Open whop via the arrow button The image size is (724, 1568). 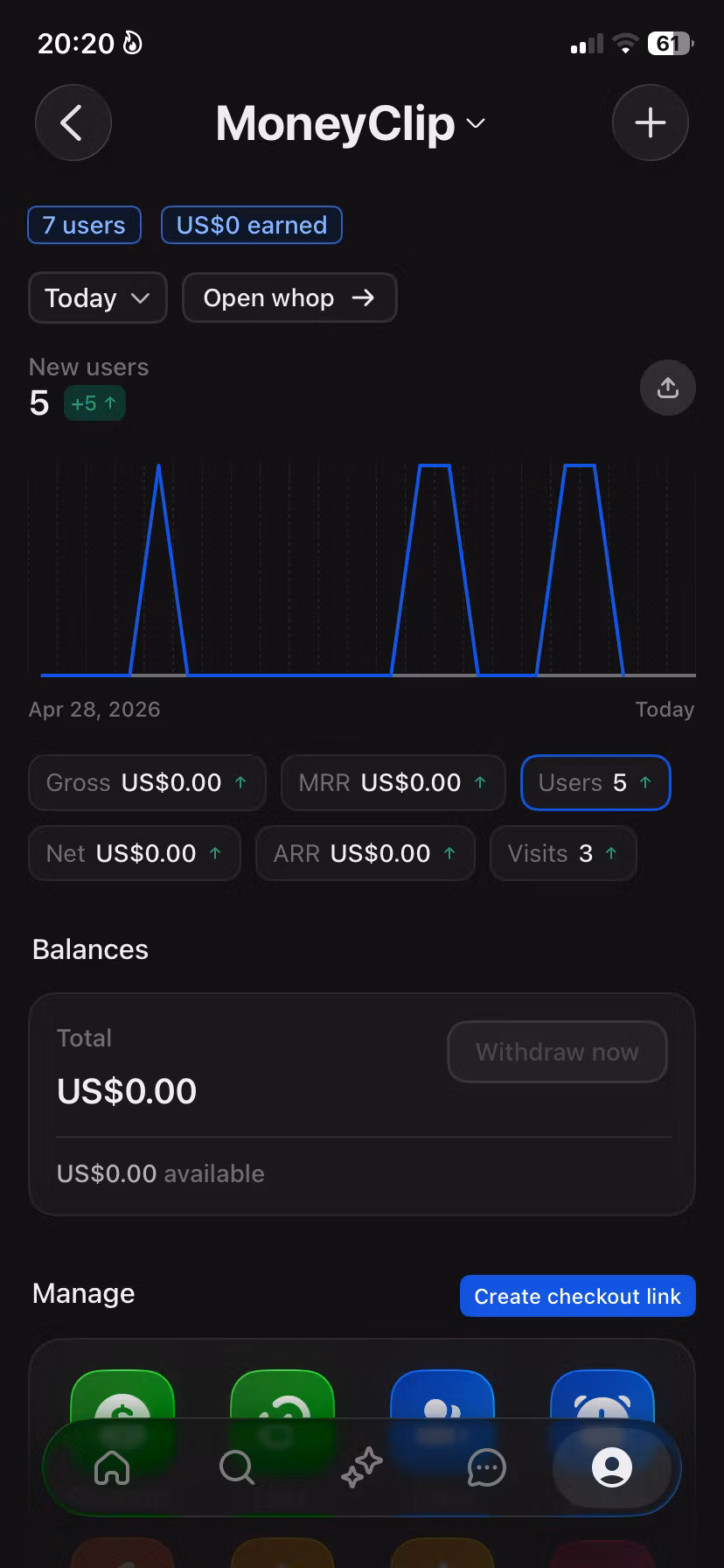tap(289, 297)
